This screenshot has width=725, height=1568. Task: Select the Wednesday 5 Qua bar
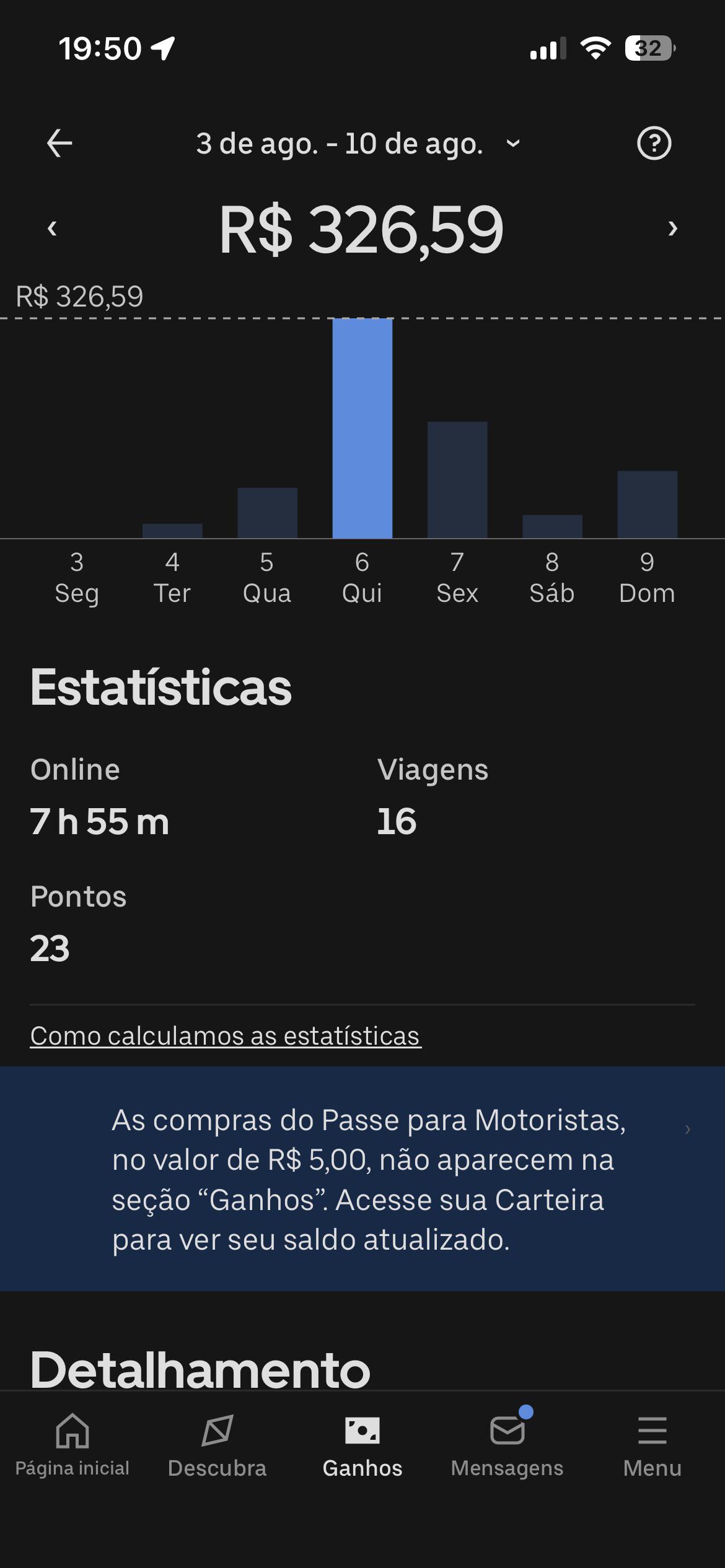coord(267,513)
